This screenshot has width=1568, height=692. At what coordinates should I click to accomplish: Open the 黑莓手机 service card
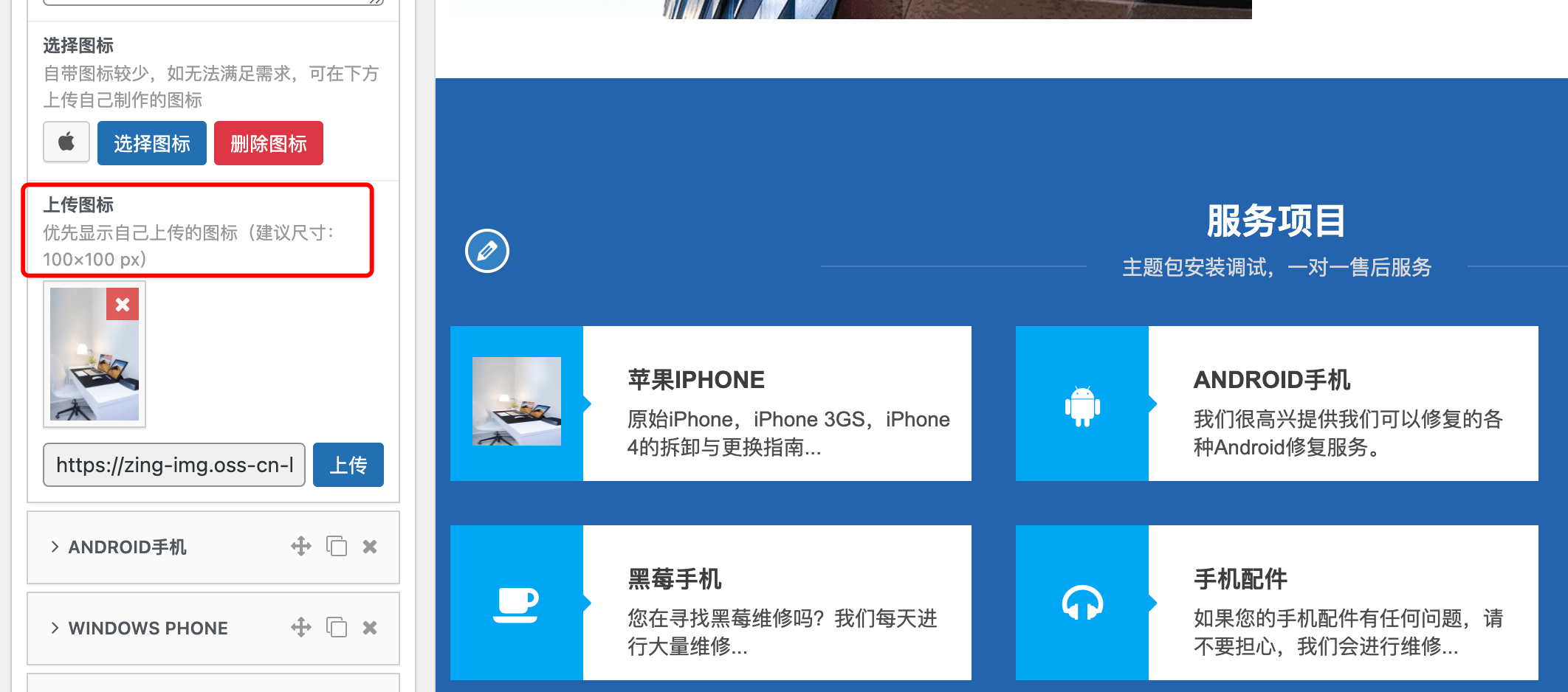point(674,579)
